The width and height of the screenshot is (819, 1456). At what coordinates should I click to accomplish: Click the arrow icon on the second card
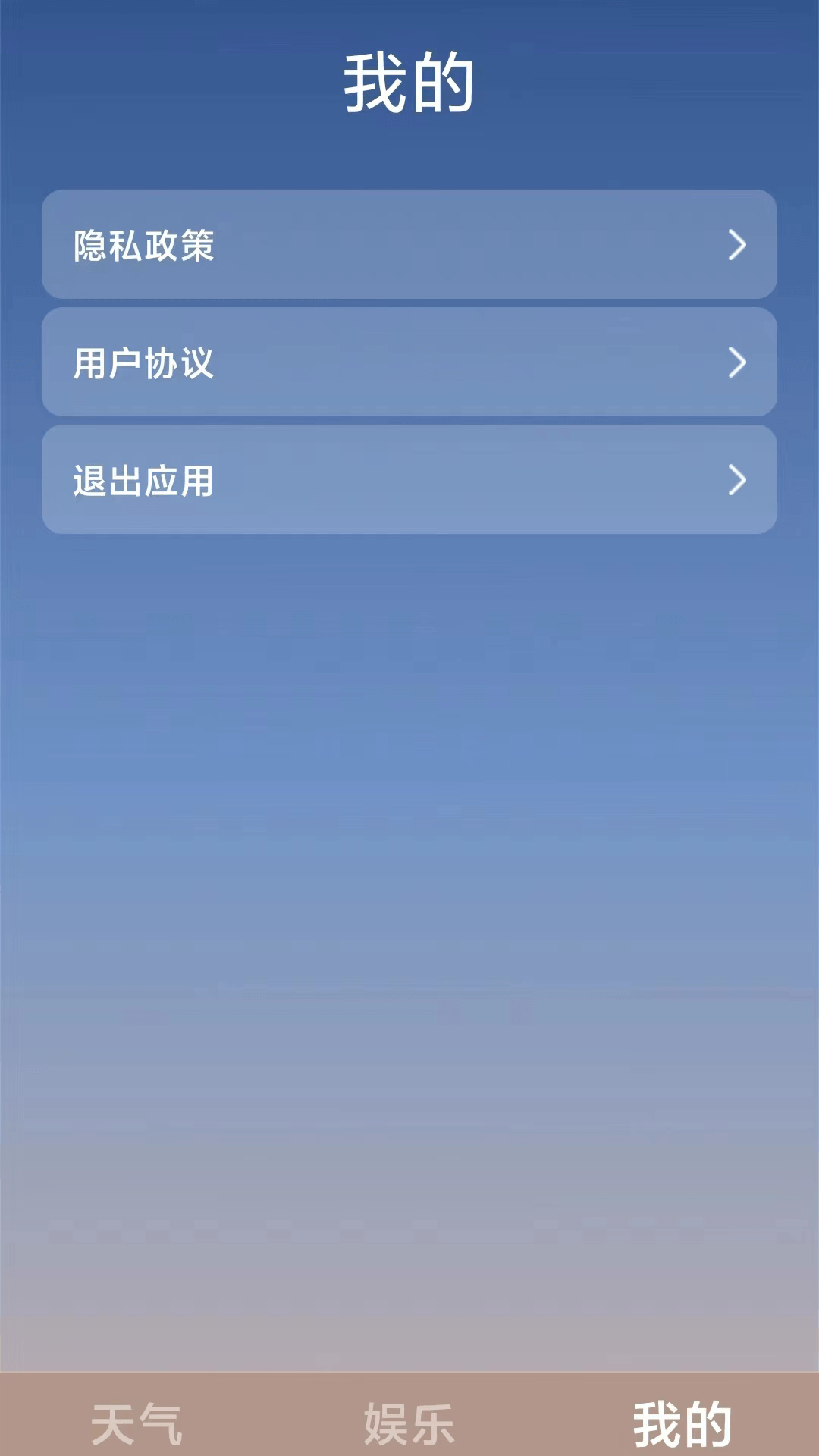(736, 362)
